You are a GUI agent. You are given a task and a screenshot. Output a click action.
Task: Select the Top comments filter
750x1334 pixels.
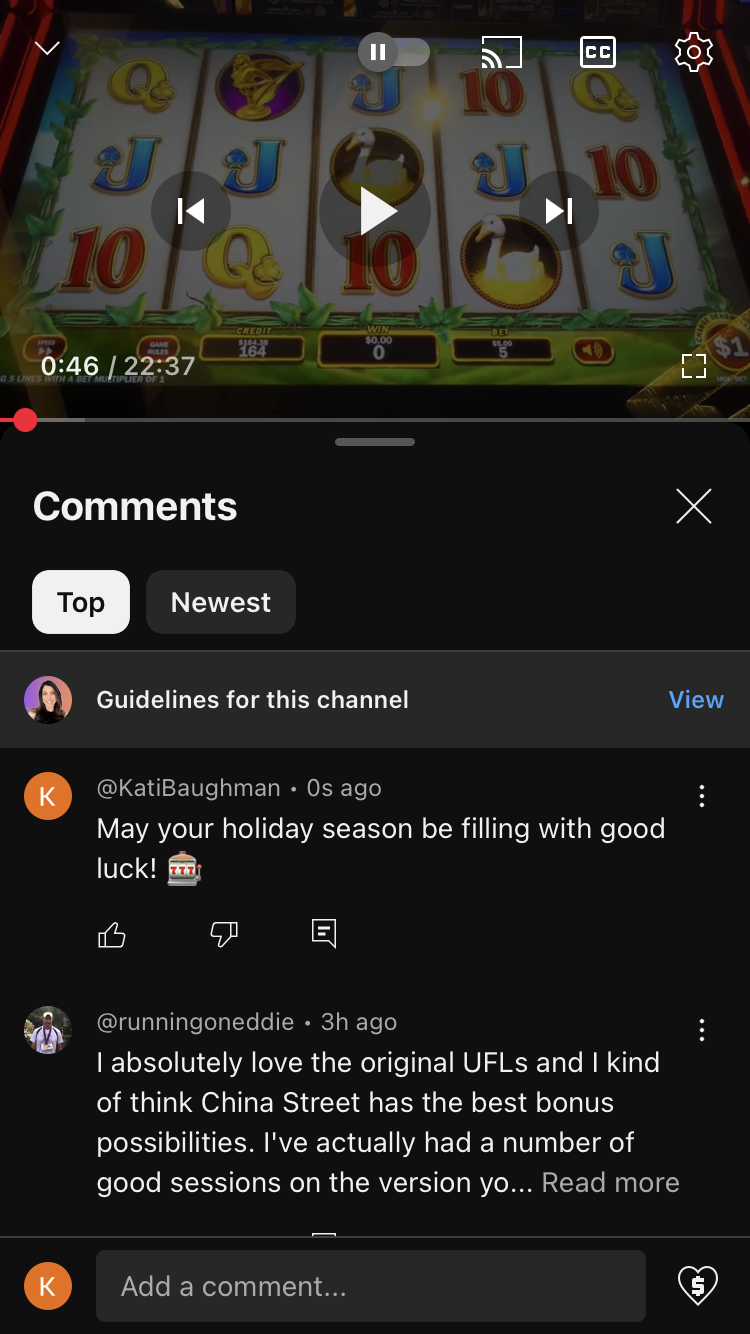pyautogui.click(x=81, y=602)
